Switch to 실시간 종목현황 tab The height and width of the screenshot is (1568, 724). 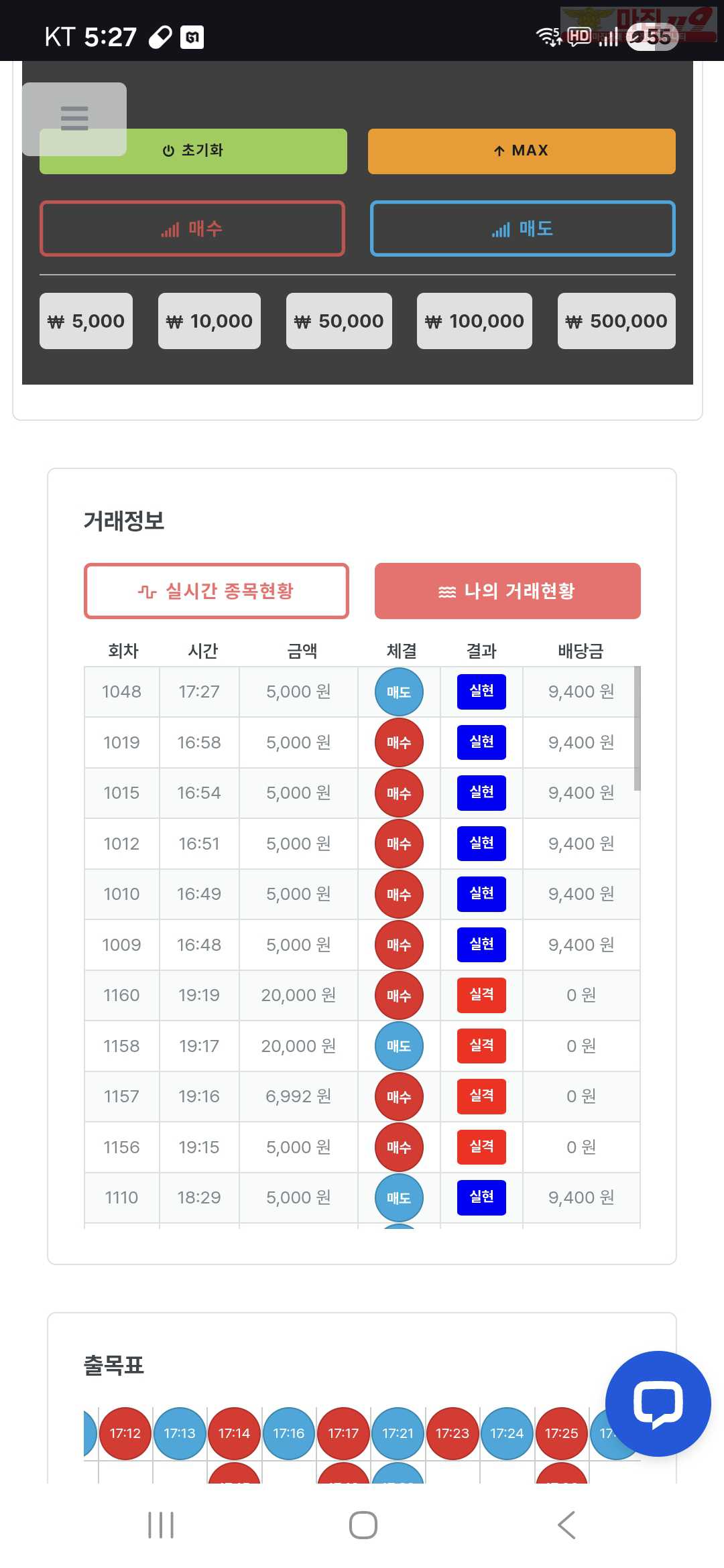216,591
